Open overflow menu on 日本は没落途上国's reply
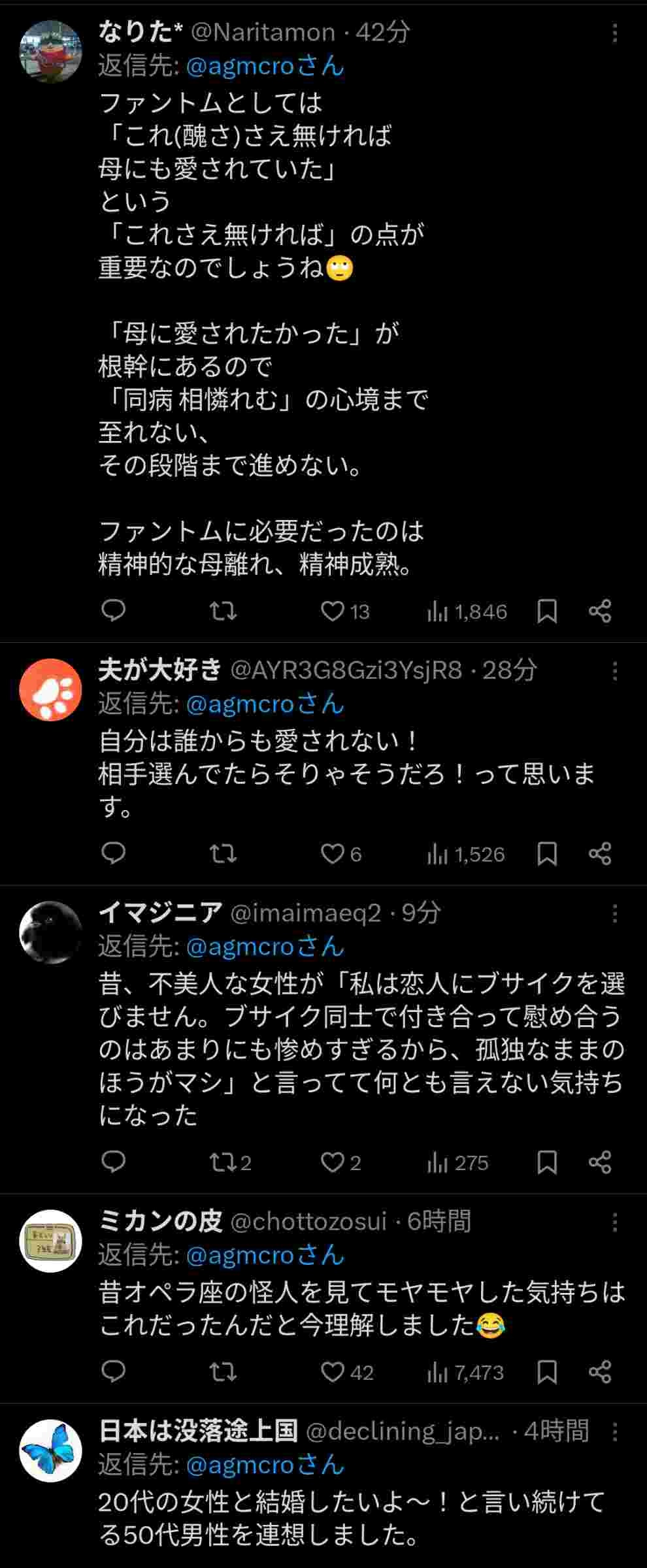647x1568 pixels. (614, 1433)
